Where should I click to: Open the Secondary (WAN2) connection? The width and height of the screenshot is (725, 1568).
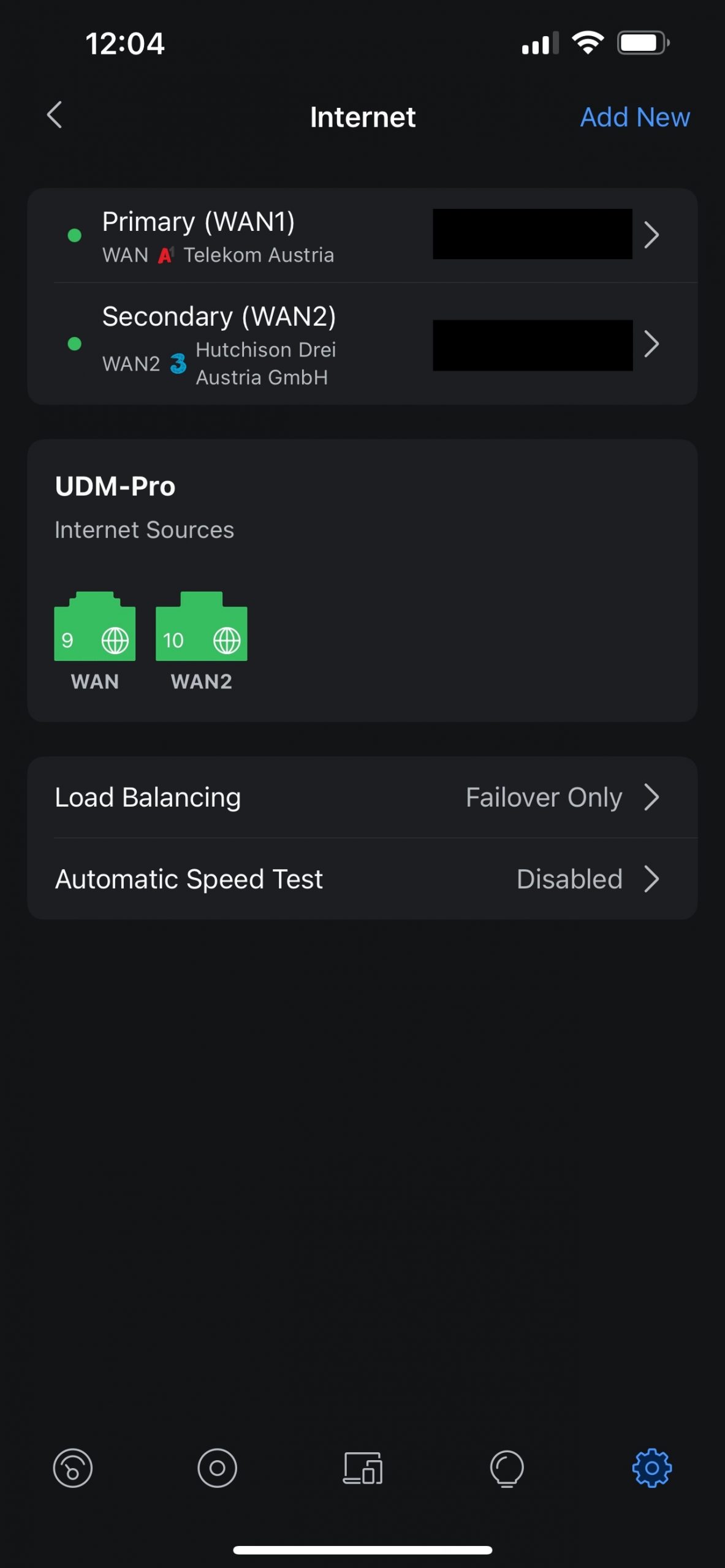362,344
